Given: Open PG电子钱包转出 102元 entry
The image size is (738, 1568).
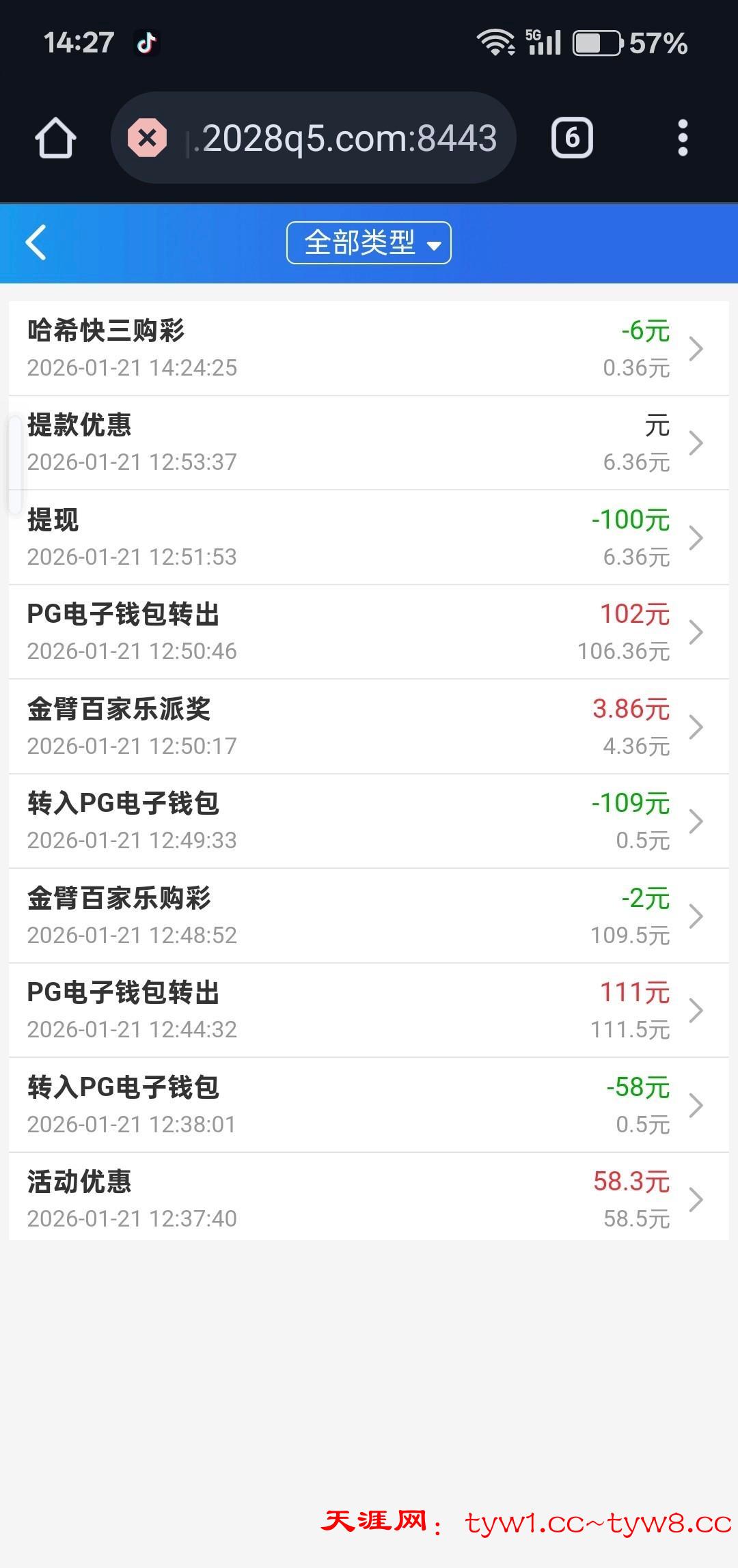Looking at the screenshot, I should 368,632.
